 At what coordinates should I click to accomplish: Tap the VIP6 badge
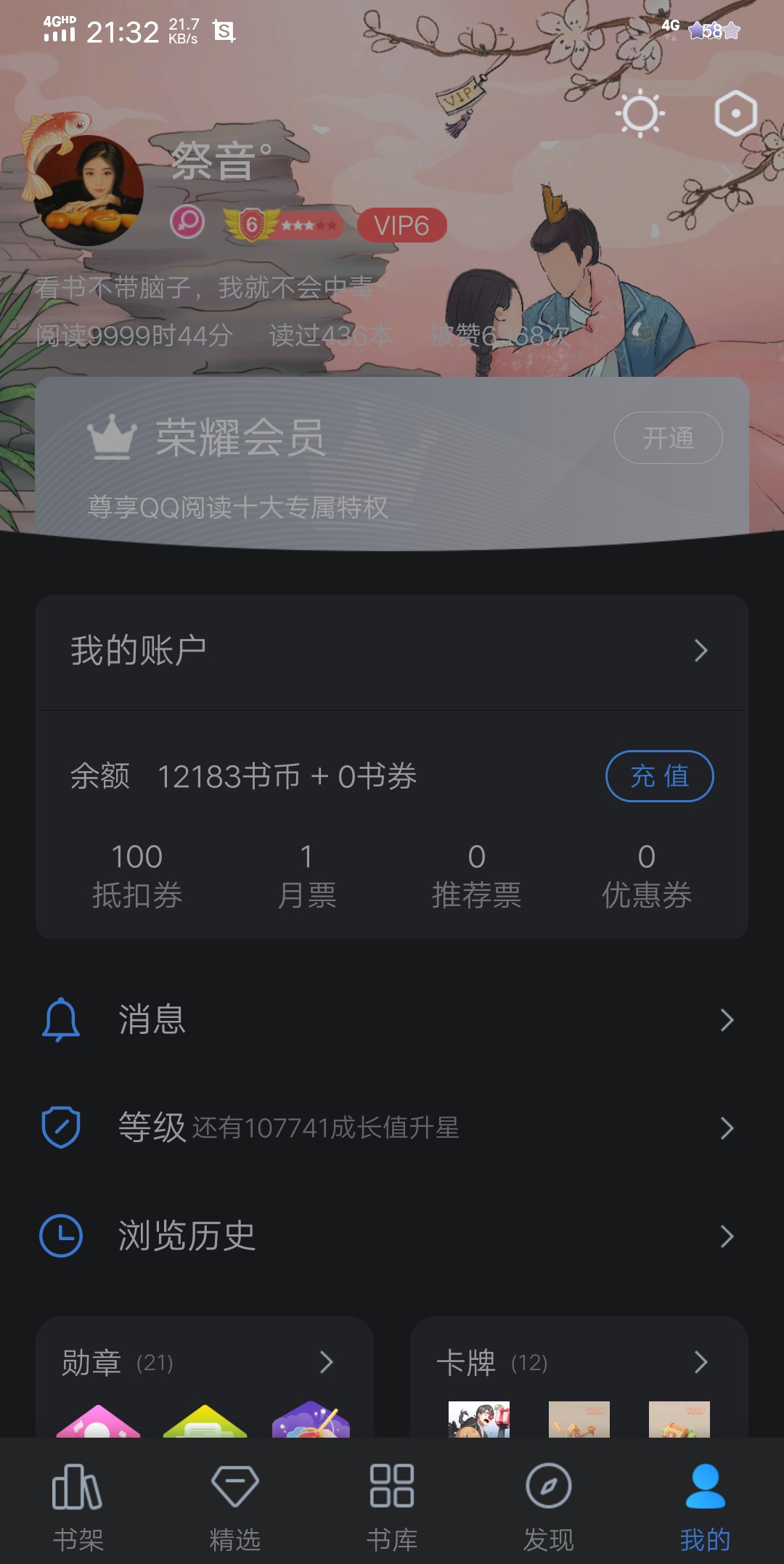(x=401, y=226)
